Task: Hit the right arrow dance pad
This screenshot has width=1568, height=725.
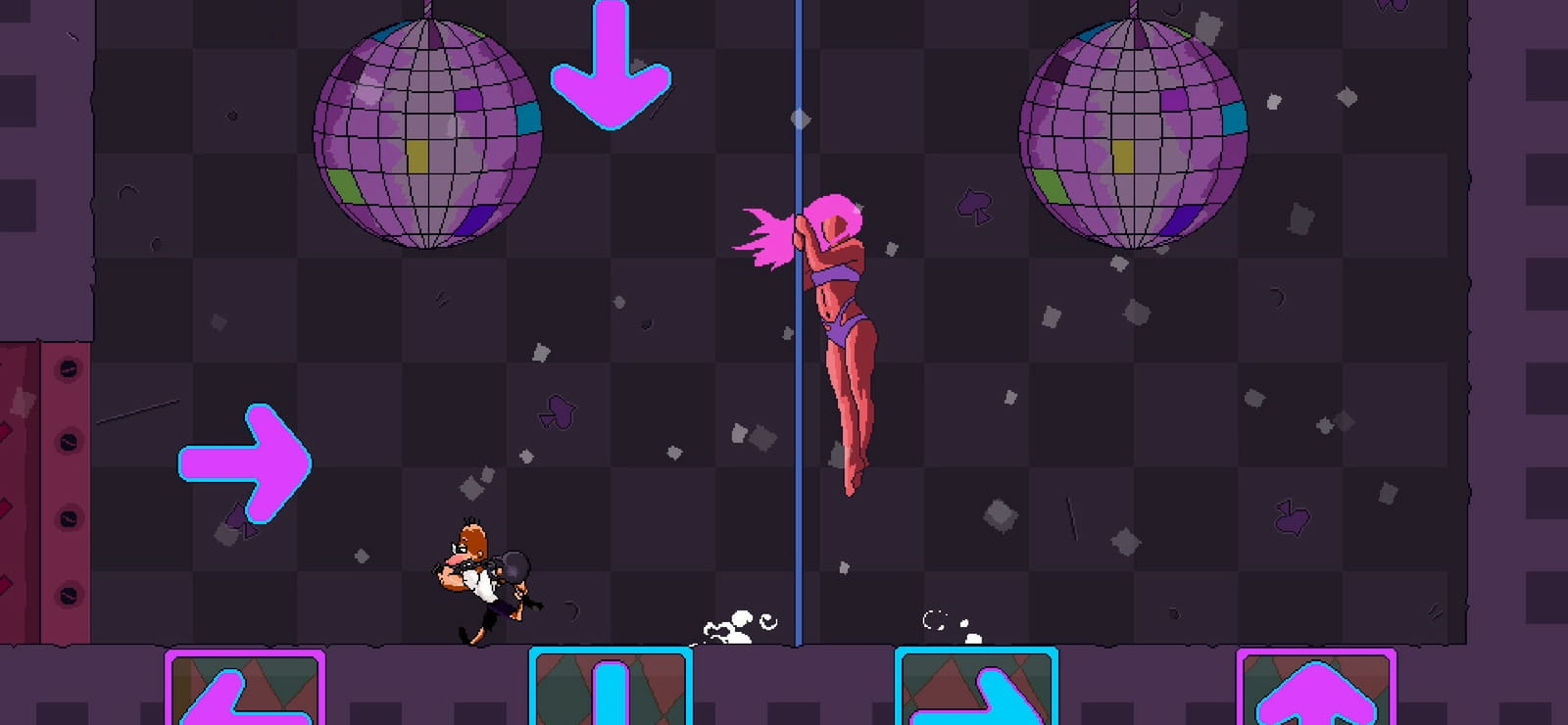Action: [976, 686]
